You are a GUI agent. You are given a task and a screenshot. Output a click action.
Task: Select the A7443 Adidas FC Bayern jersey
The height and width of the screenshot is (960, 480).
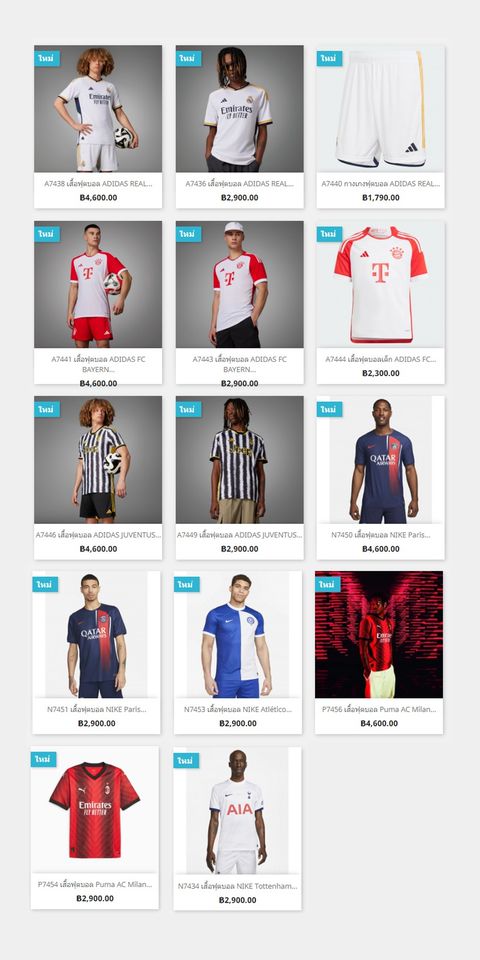pyautogui.click(x=239, y=302)
